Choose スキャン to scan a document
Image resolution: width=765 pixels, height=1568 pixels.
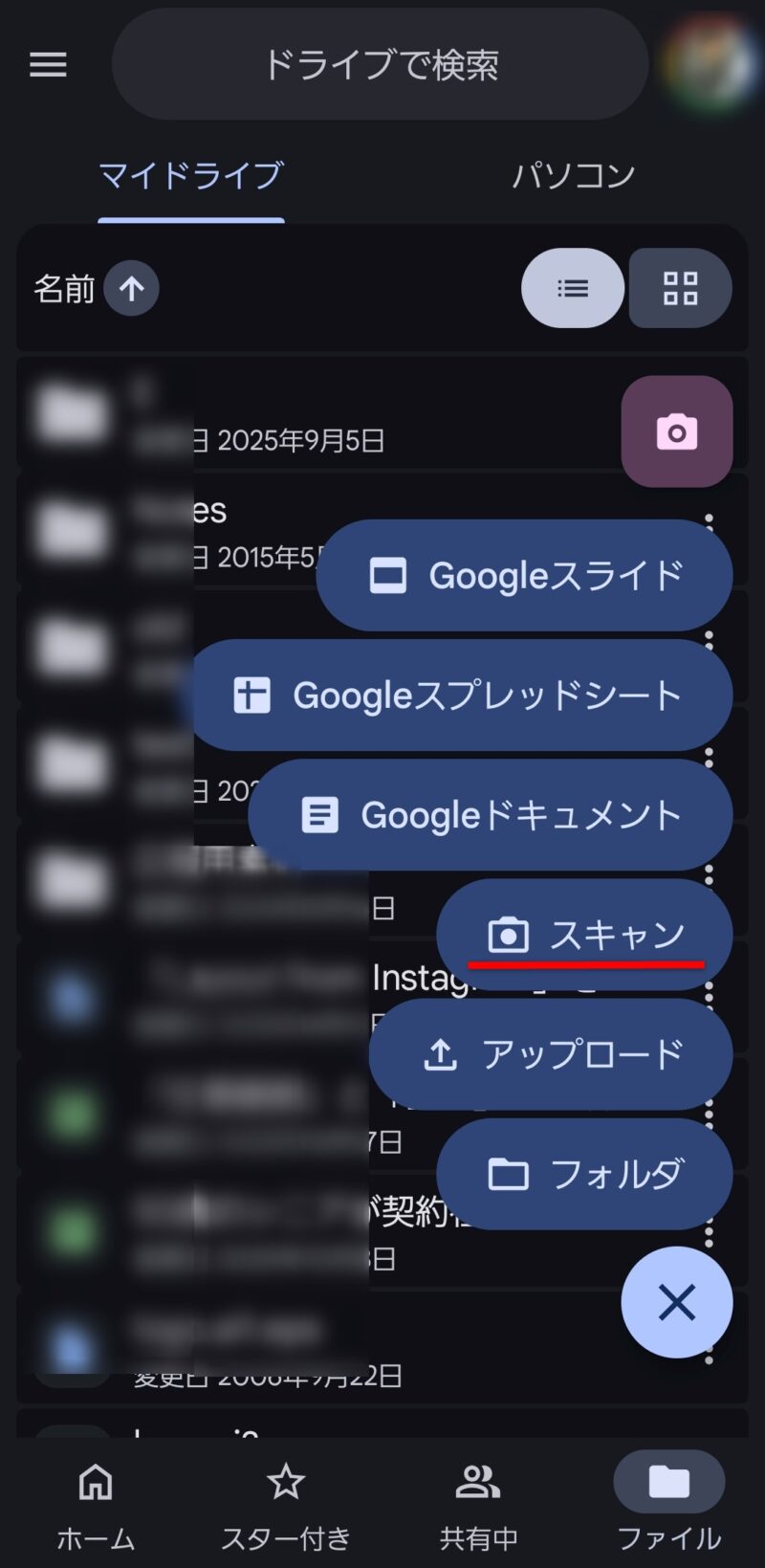(x=585, y=935)
